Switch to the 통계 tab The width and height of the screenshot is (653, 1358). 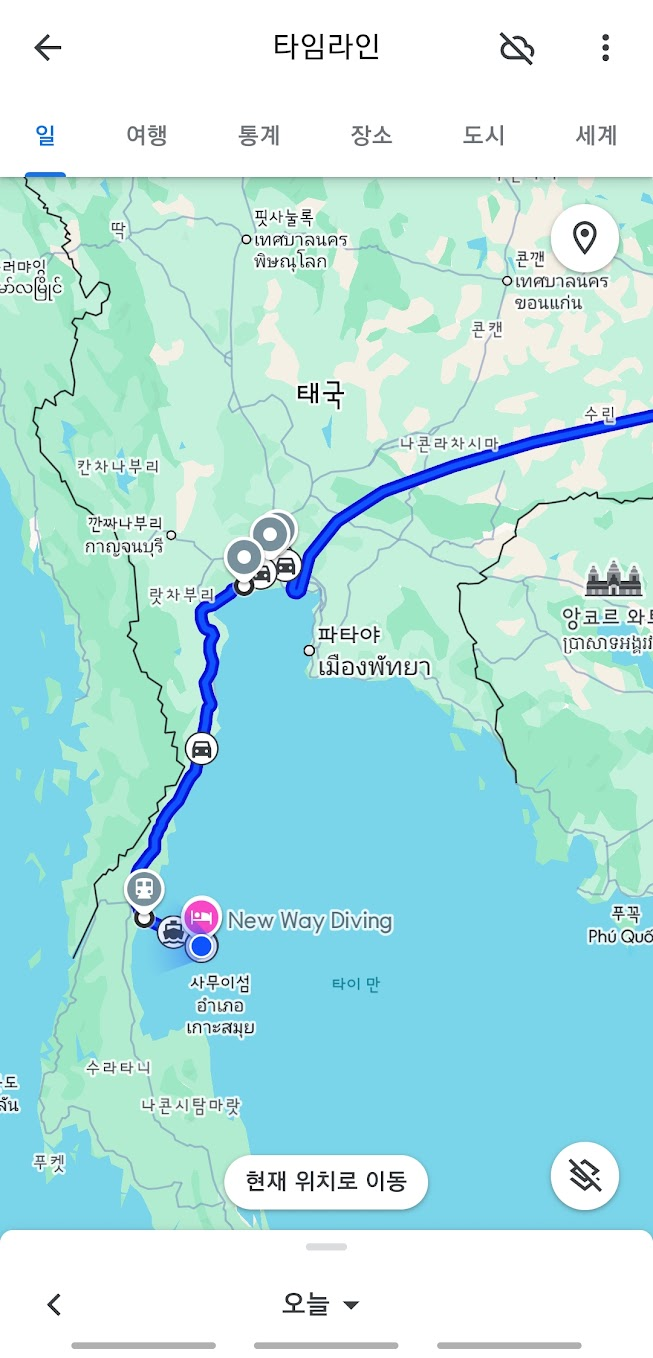click(x=259, y=136)
